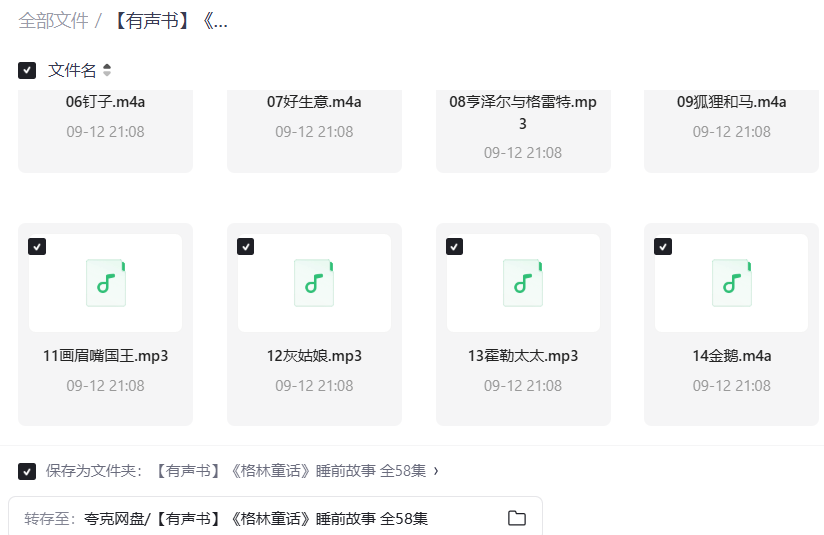Open file 09狐狸和马.m4a
824x535 pixels.
point(732,102)
